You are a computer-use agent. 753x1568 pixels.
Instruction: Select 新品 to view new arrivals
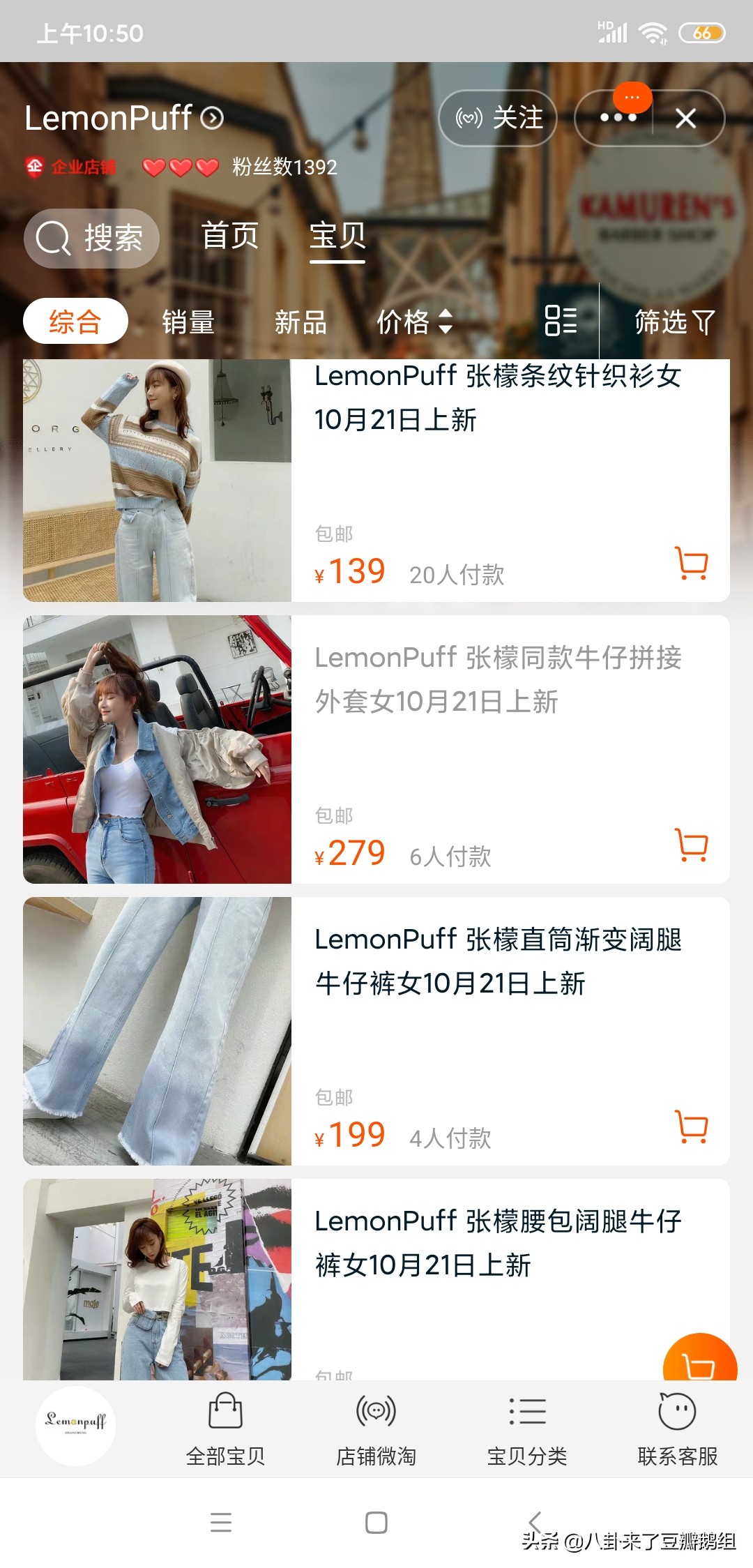click(x=300, y=321)
